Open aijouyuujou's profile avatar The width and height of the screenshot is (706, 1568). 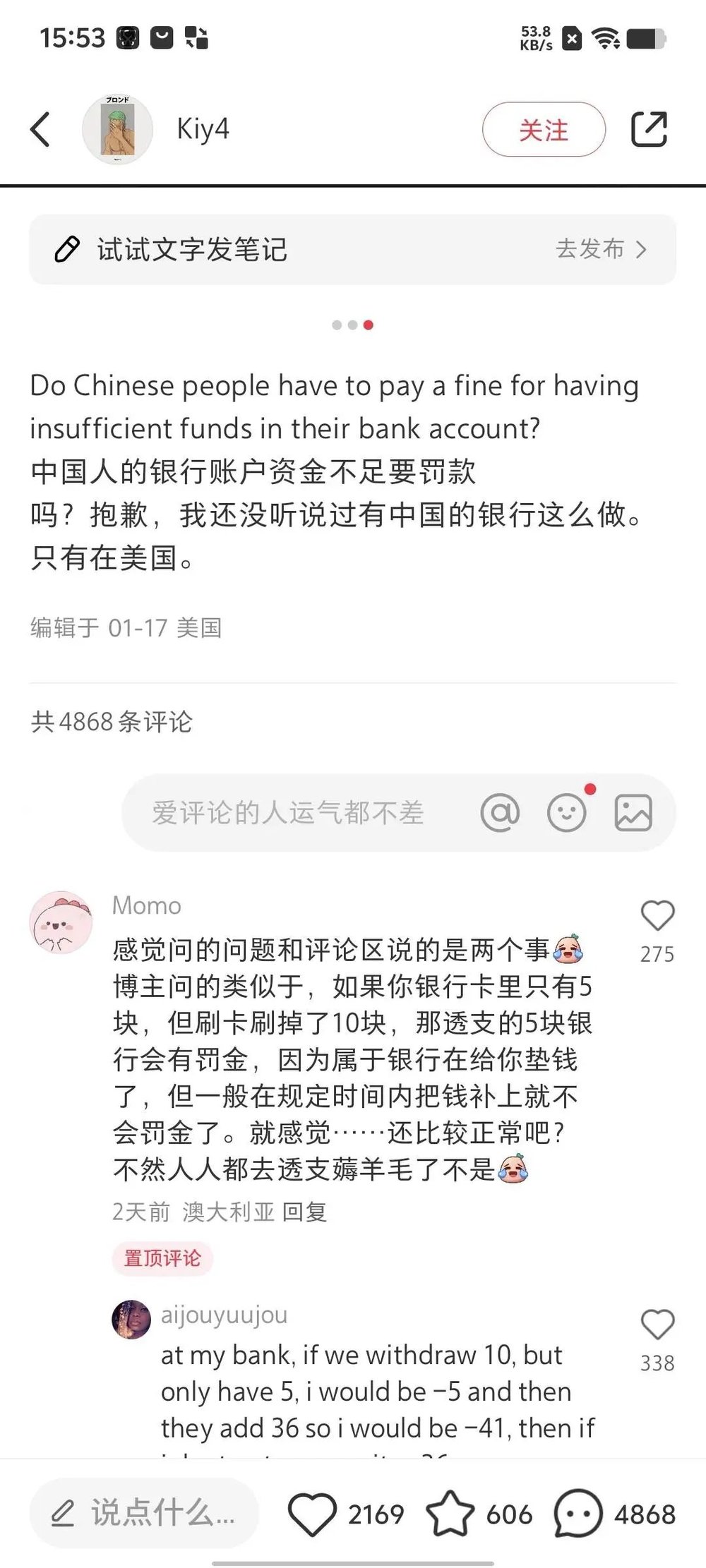pyautogui.click(x=131, y=1319)
